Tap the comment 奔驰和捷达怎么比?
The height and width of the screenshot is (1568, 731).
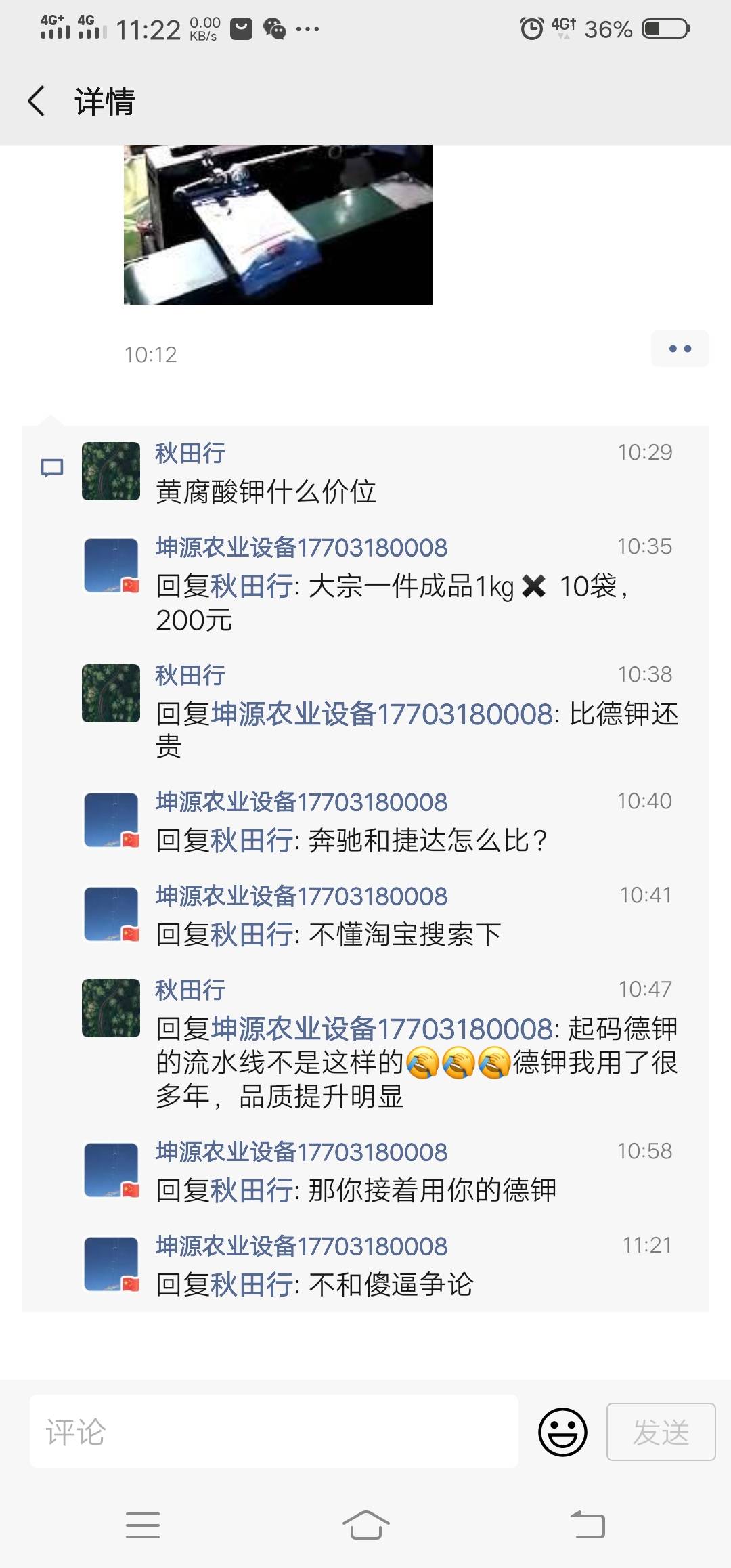click(351, 841)
